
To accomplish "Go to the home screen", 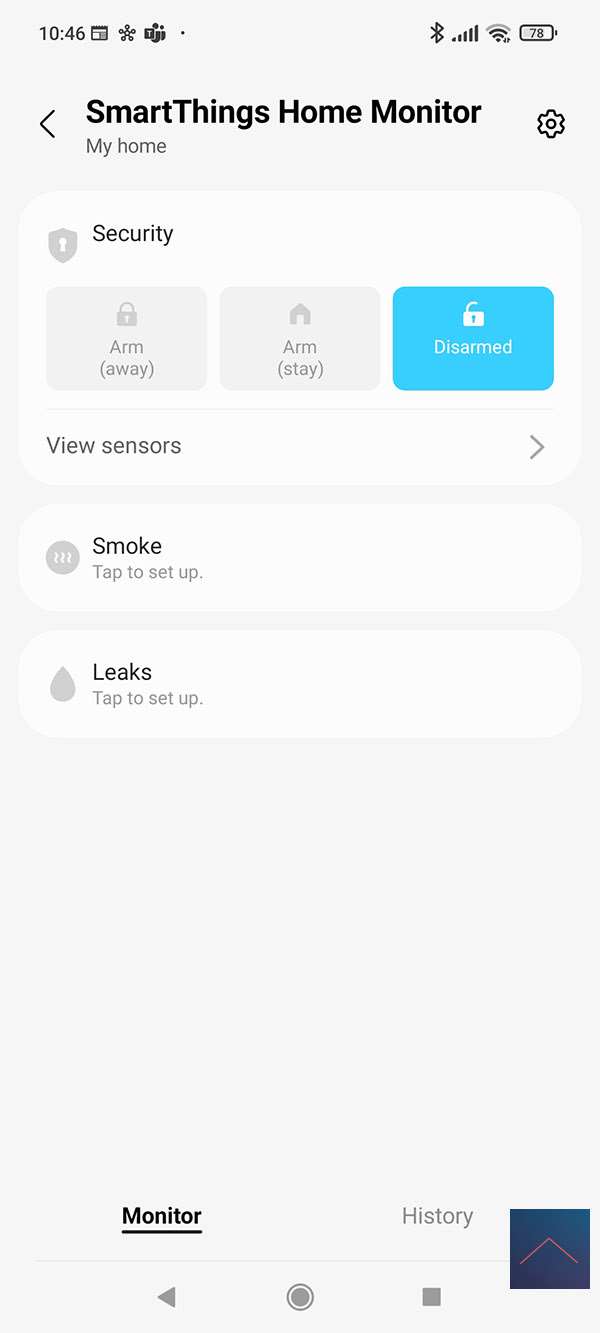I will pyautogui.click(x=300, y=1297).
